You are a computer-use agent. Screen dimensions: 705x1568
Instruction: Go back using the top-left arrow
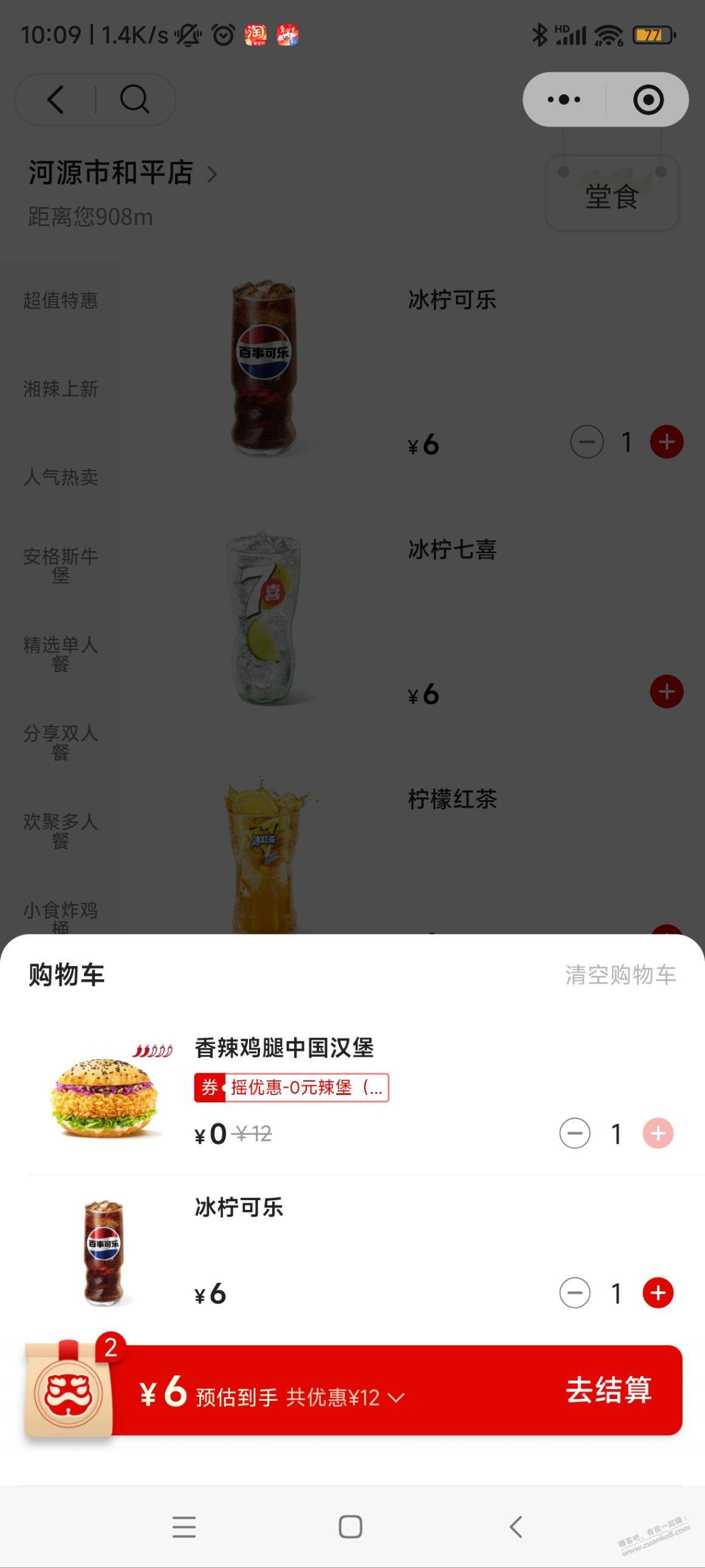[x=55, y=99]
